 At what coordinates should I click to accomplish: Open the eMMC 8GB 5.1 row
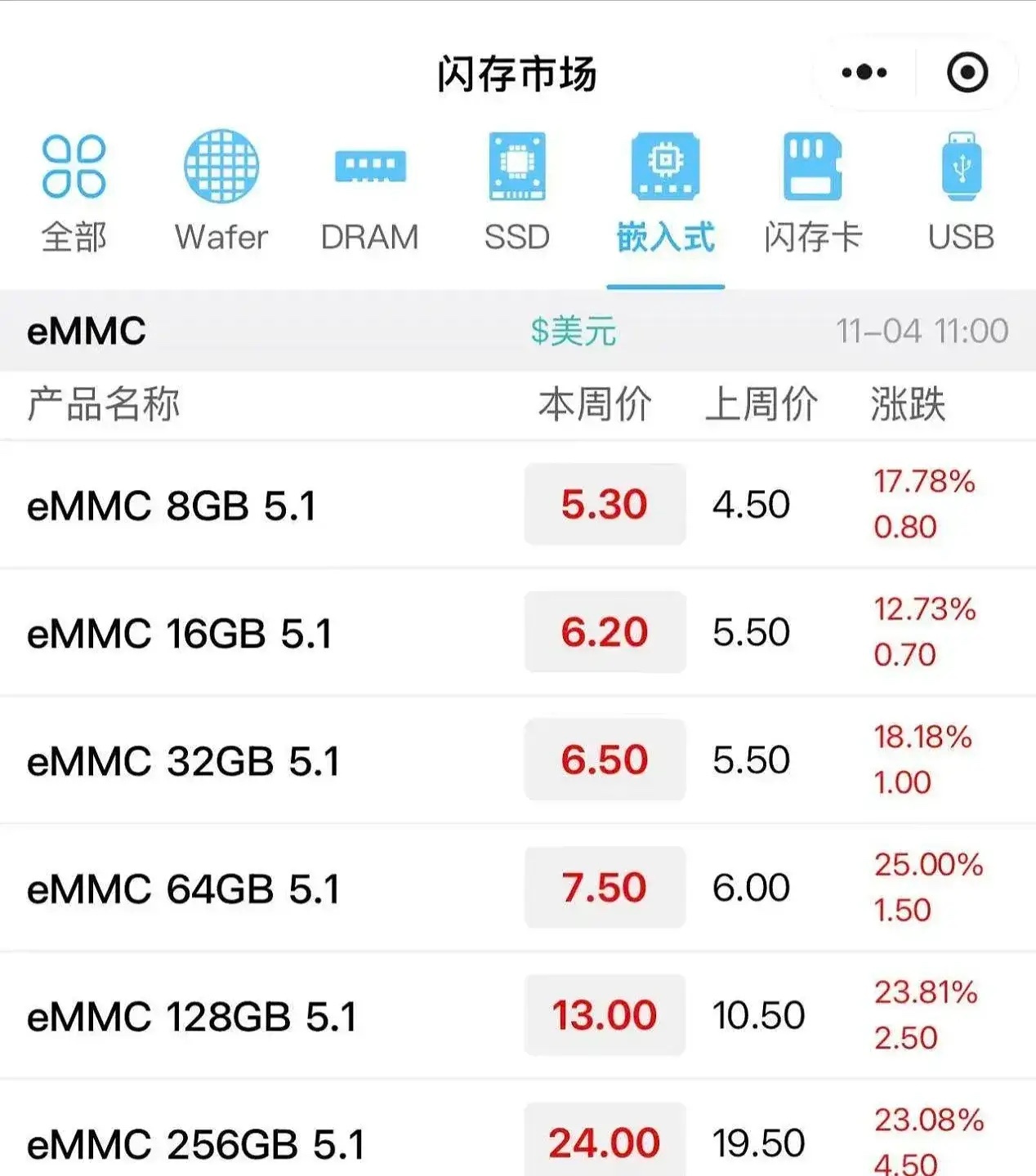click(x=172, y=506)
